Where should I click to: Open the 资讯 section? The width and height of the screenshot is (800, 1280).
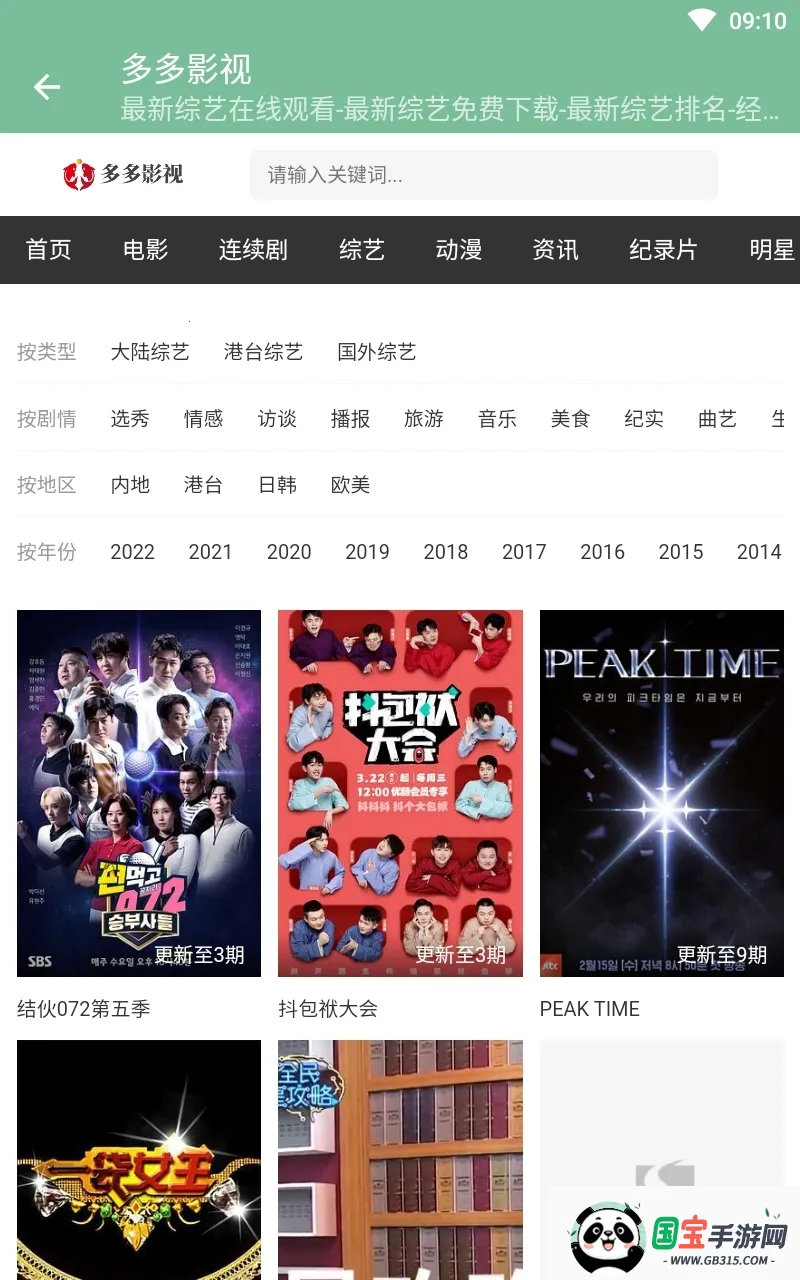click(555, 250)
